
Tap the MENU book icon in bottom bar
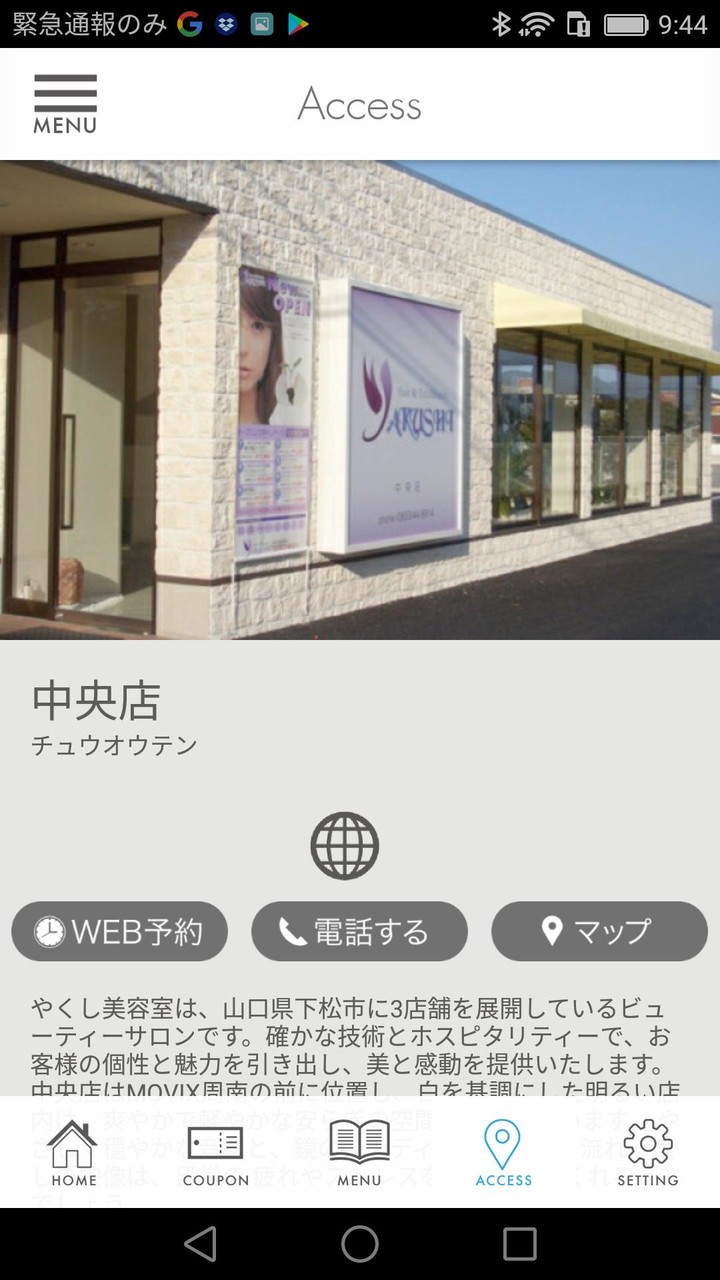pos(359,1140)
